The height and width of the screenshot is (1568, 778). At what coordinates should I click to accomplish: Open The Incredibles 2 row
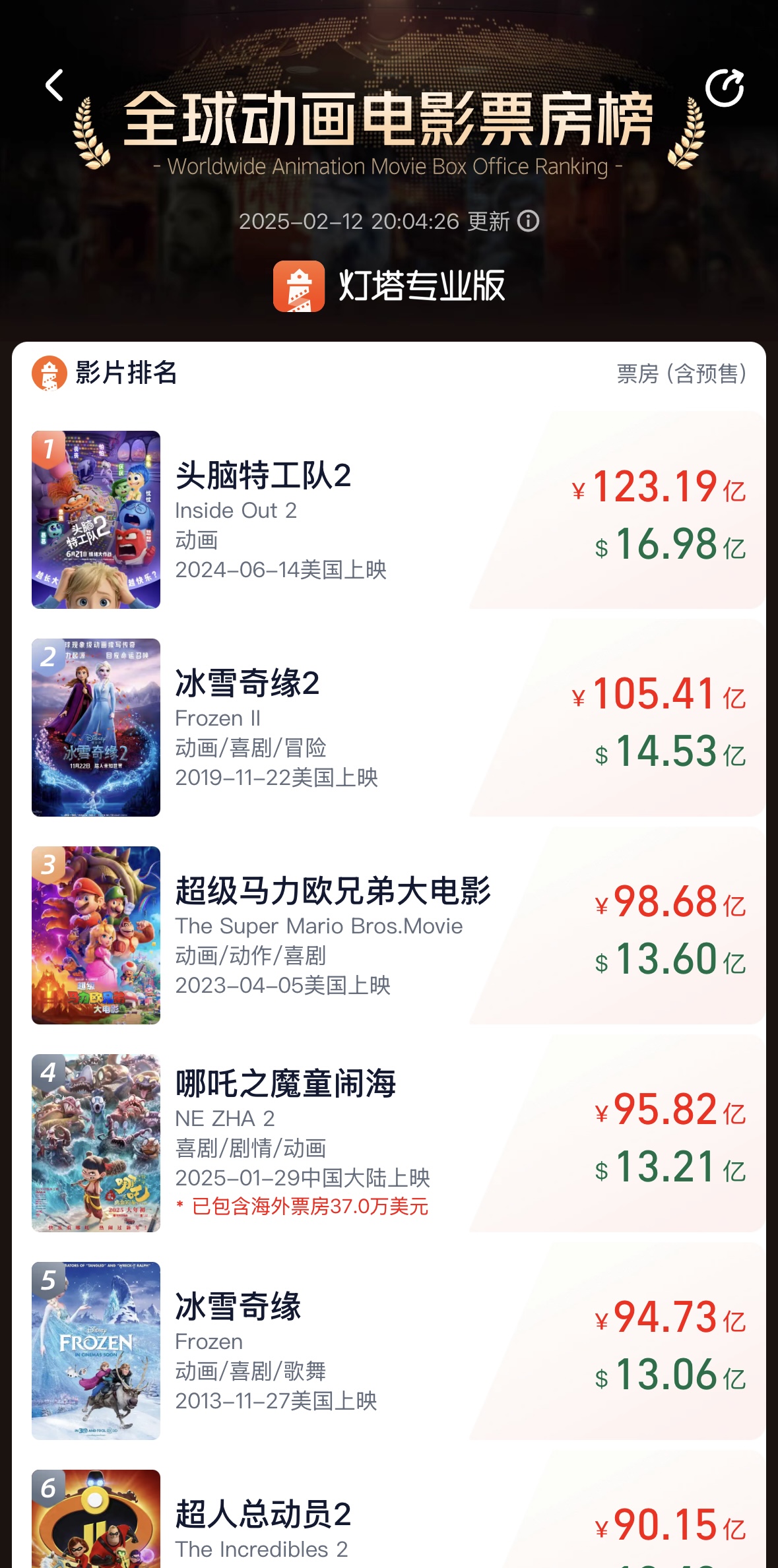point(389,1524)
